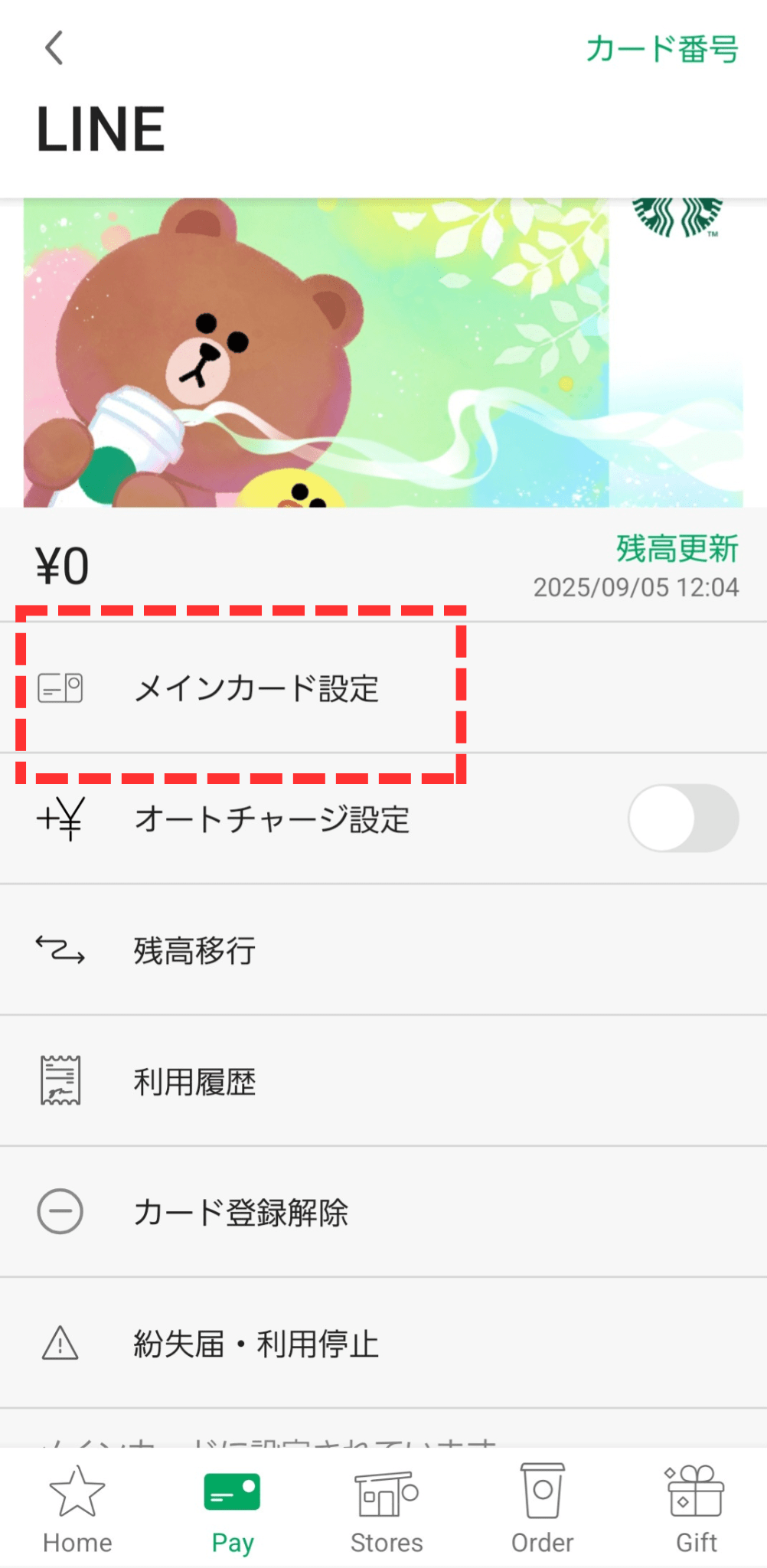Open the Order tab
Screen dimensions: 767x1568
tap(542, 1509)
